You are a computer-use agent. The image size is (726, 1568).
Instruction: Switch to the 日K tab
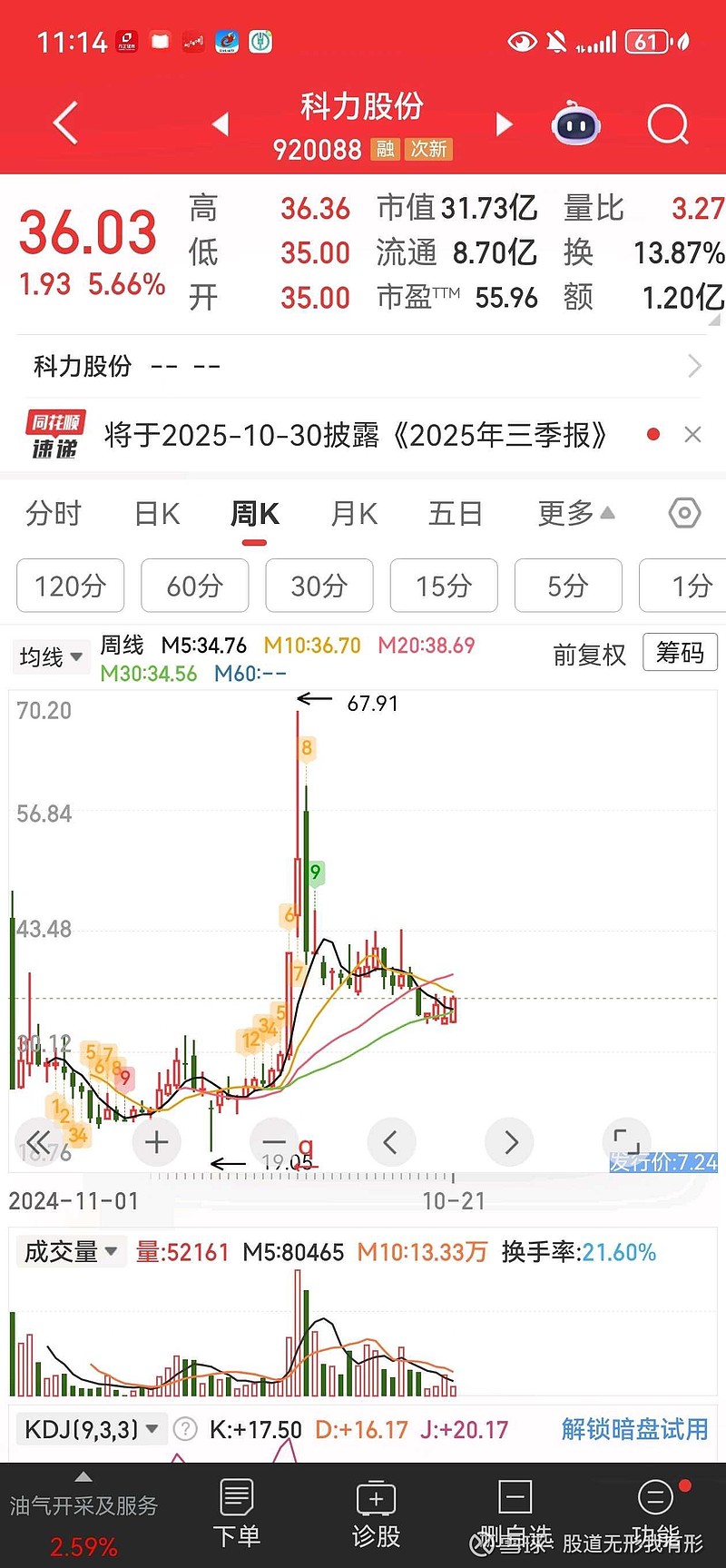[x=155, y=513]
